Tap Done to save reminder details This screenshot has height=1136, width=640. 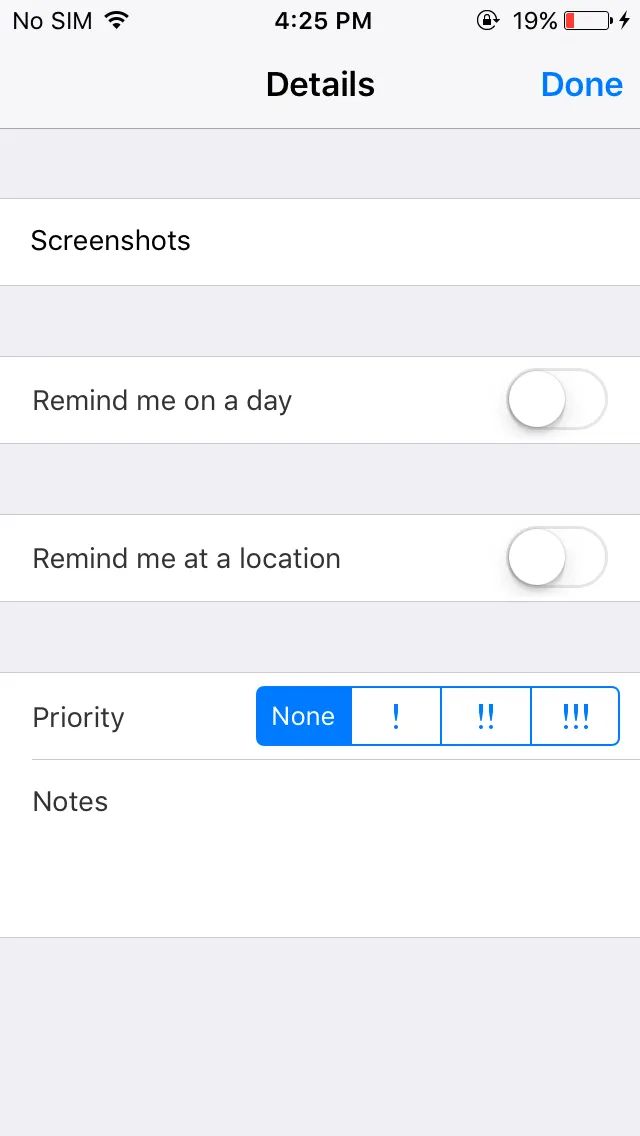(581, 85)
